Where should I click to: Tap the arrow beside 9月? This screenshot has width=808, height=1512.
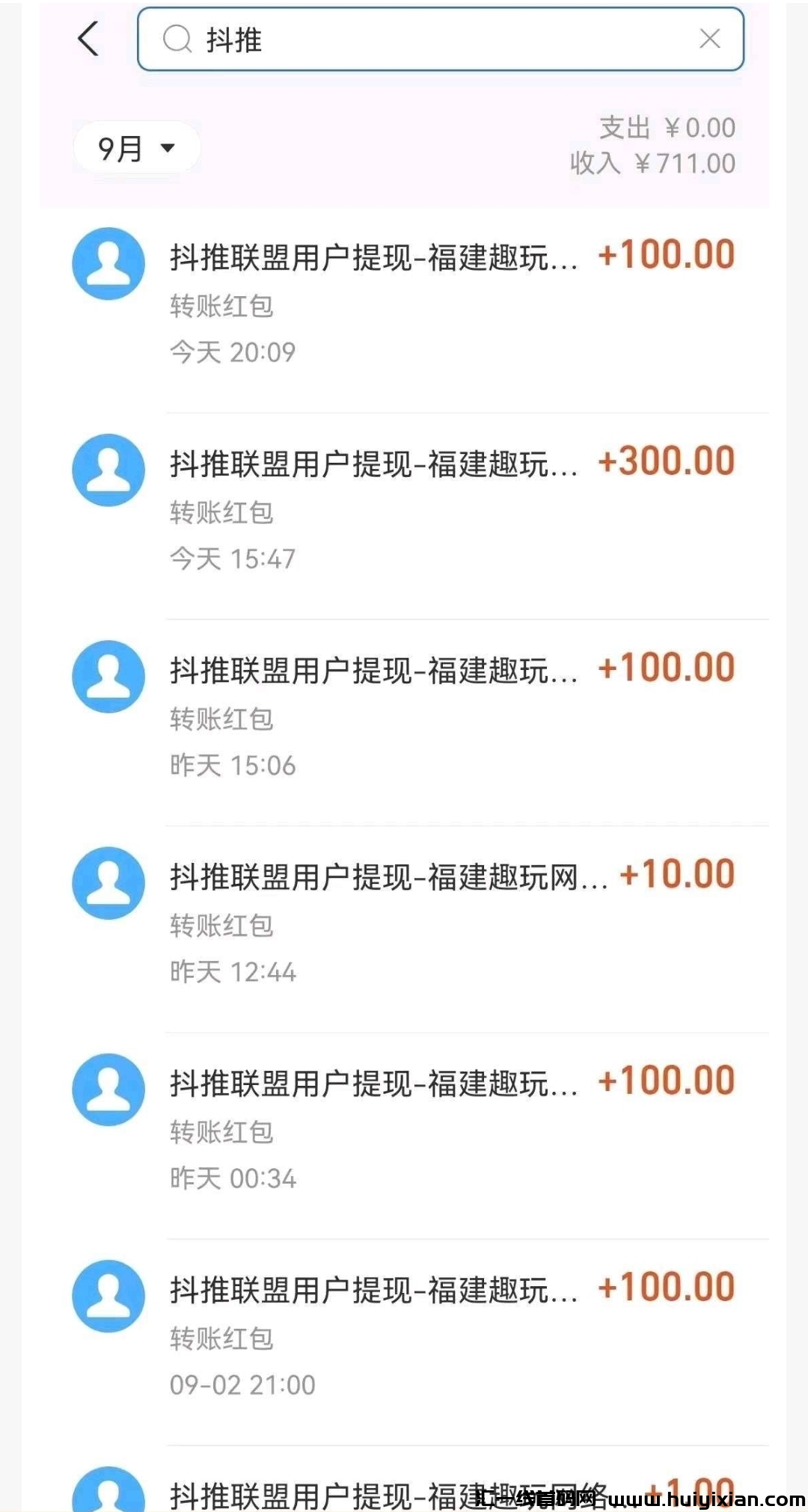[168, 148]
